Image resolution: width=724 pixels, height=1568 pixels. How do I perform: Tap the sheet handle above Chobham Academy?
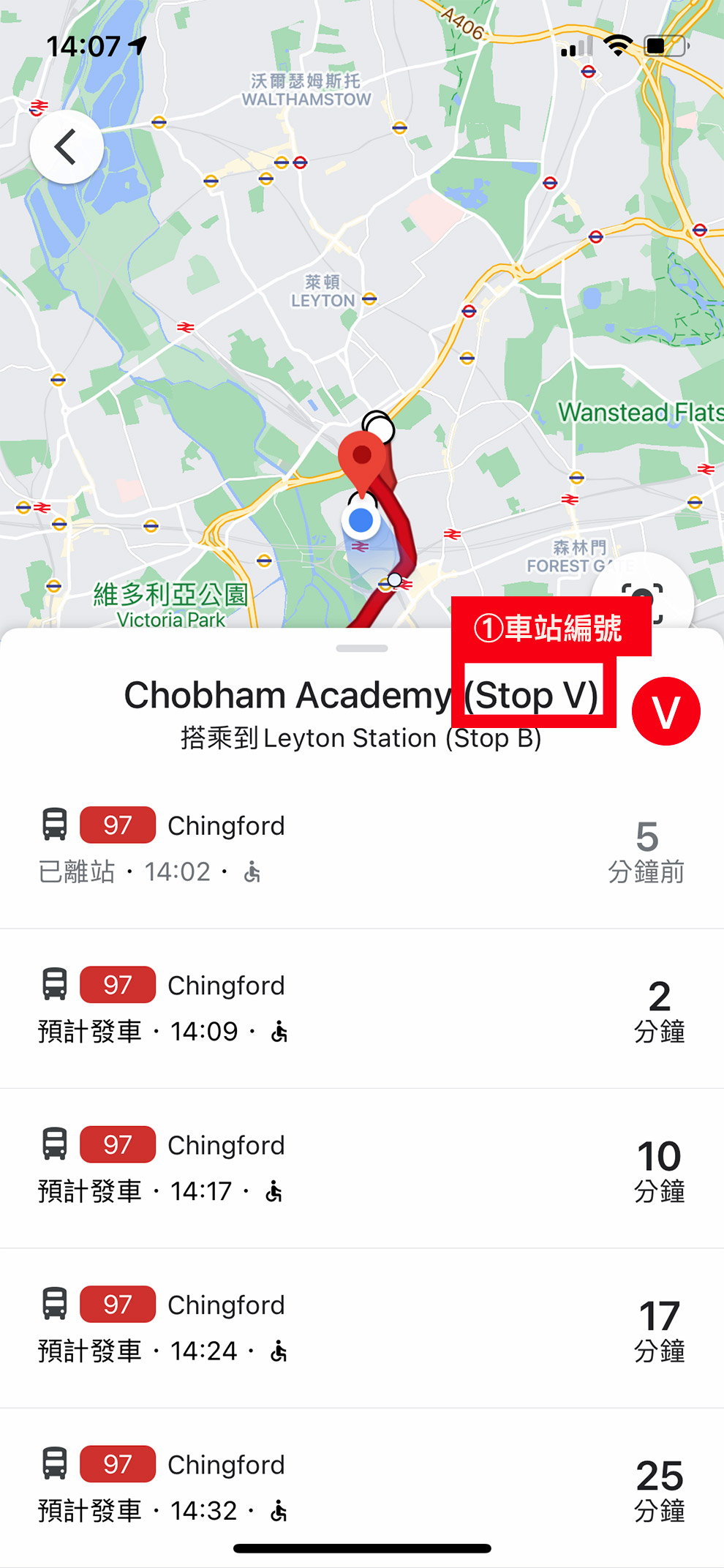pos(361,648)
